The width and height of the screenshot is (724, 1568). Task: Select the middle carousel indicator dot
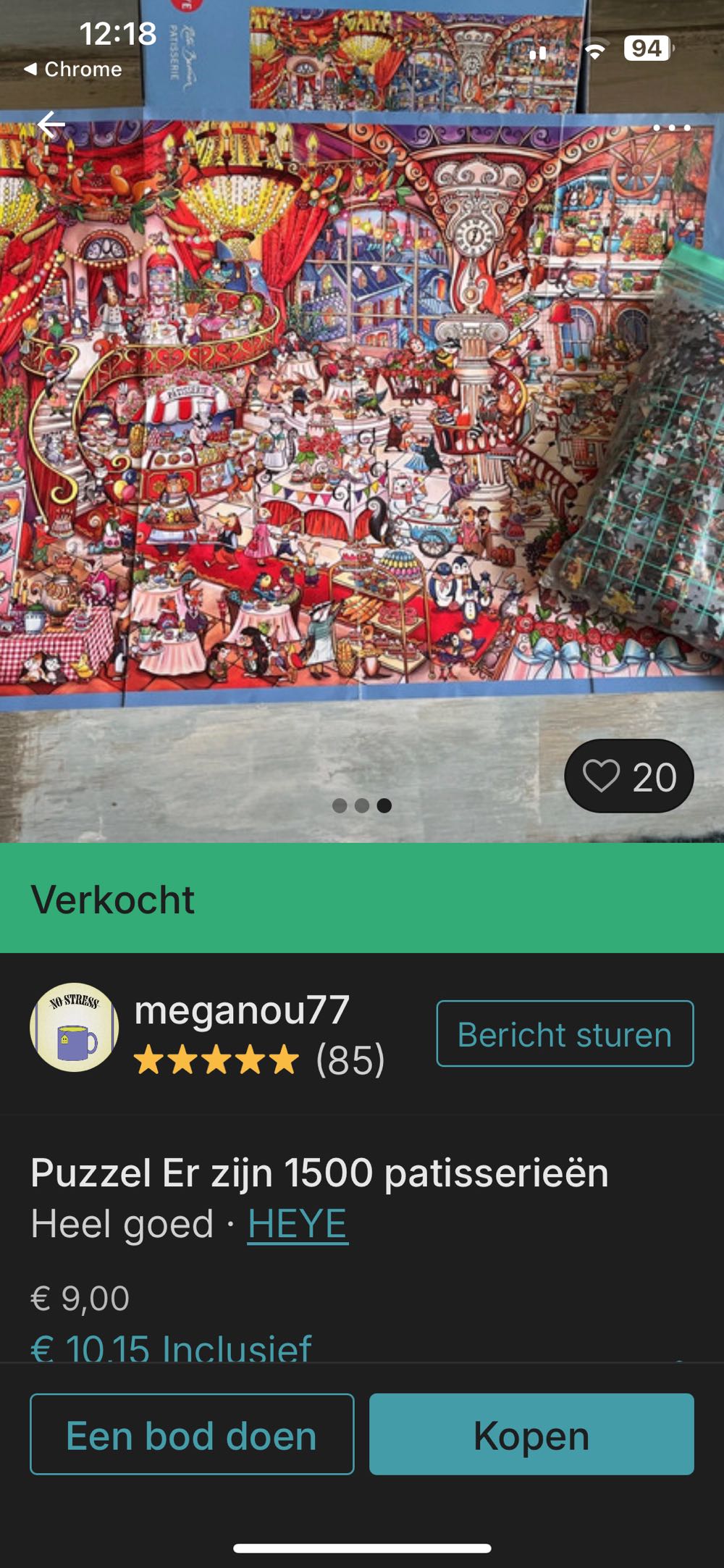(x=361, y=804)
